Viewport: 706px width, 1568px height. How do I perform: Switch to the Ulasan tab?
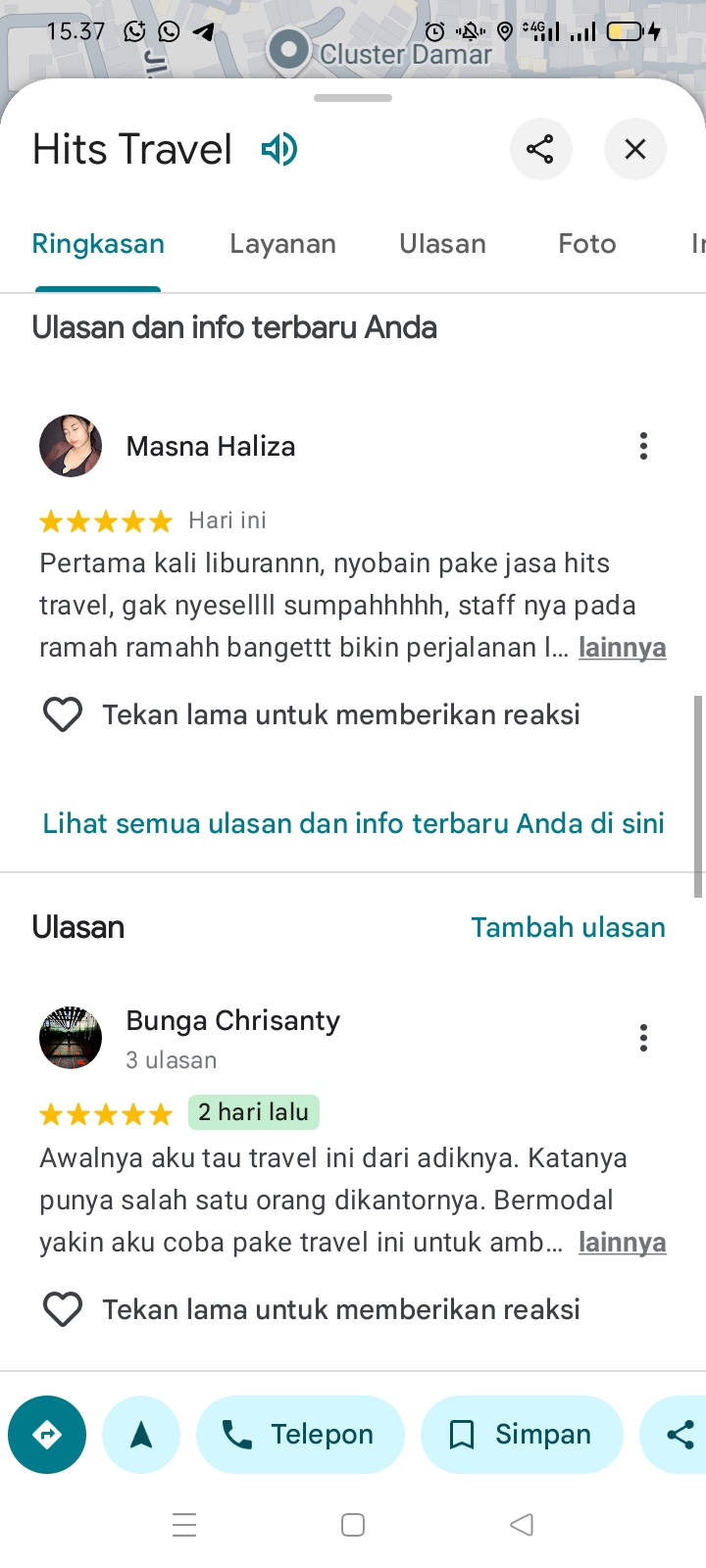pyautogui.click(x=442, y=243)
